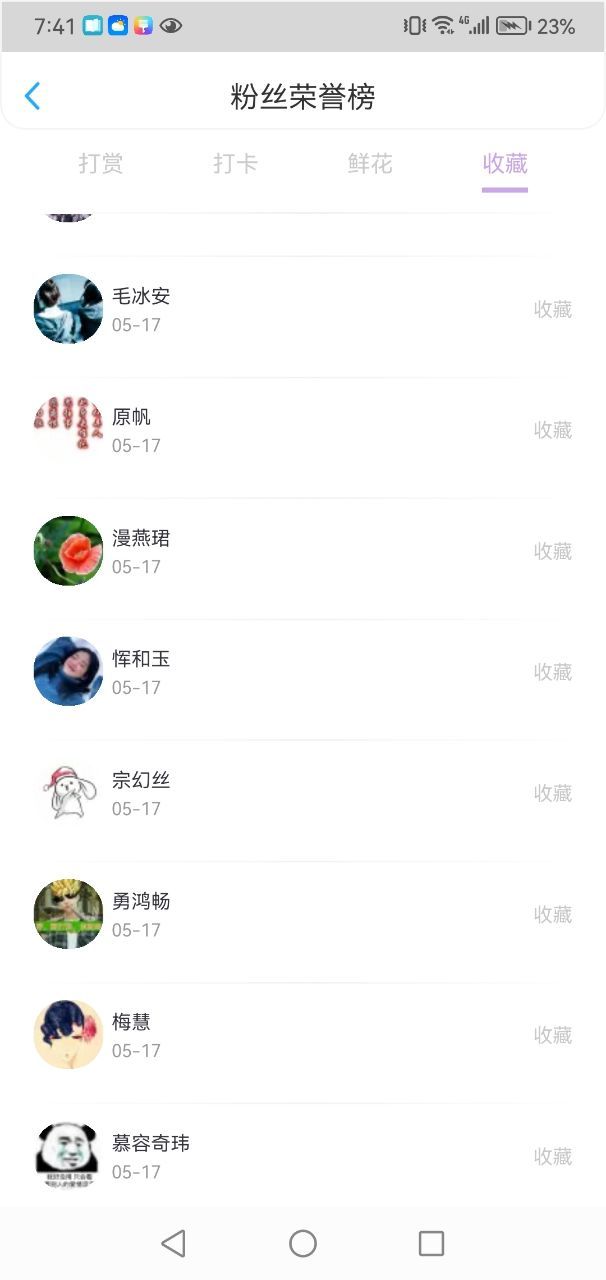
Task: Open 原帆's row
Action: click(303, 430)
